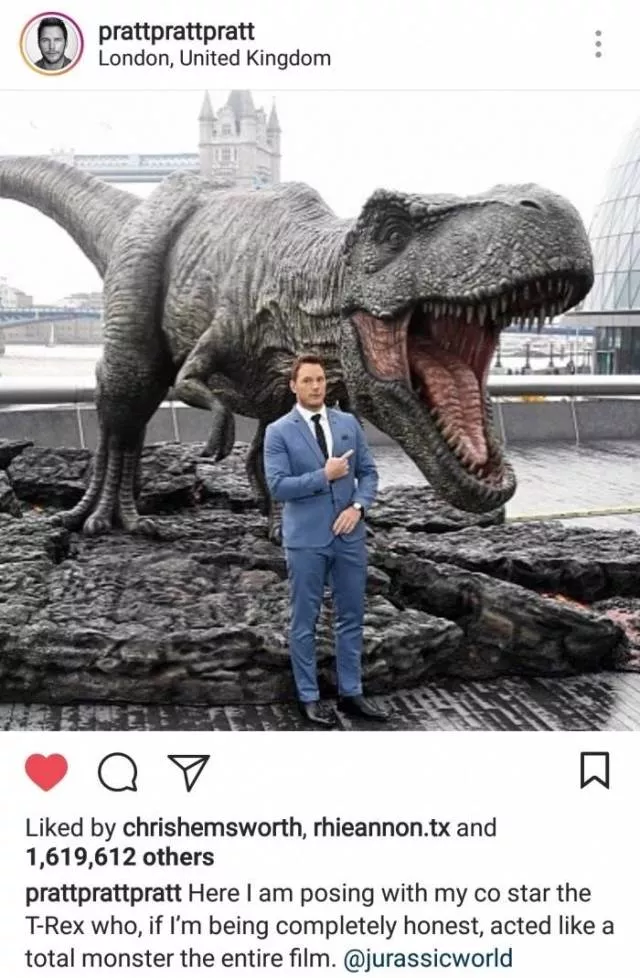Bookmark this post

(594, 771)
